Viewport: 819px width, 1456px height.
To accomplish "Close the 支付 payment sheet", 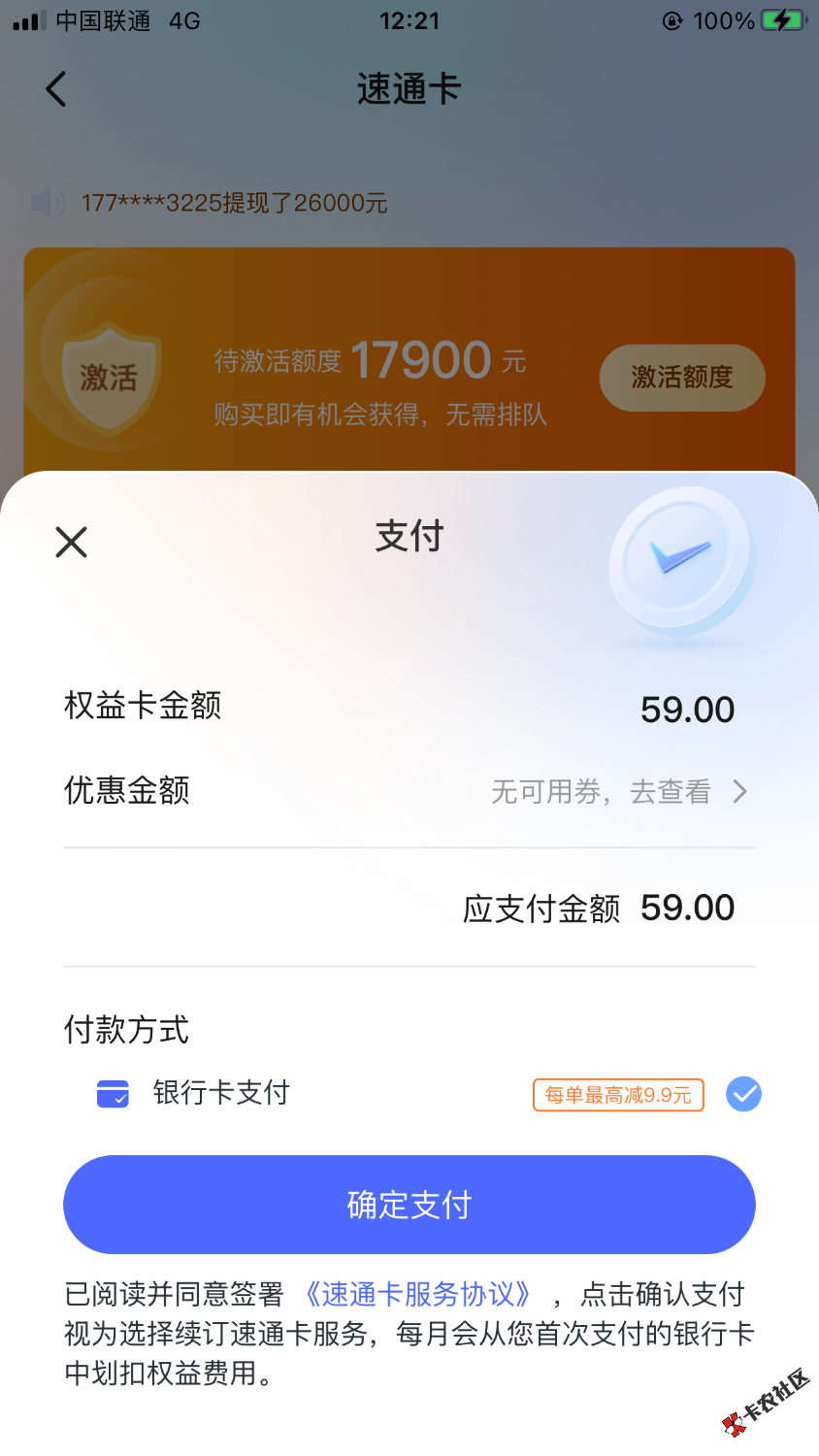I will pos(72,542).
